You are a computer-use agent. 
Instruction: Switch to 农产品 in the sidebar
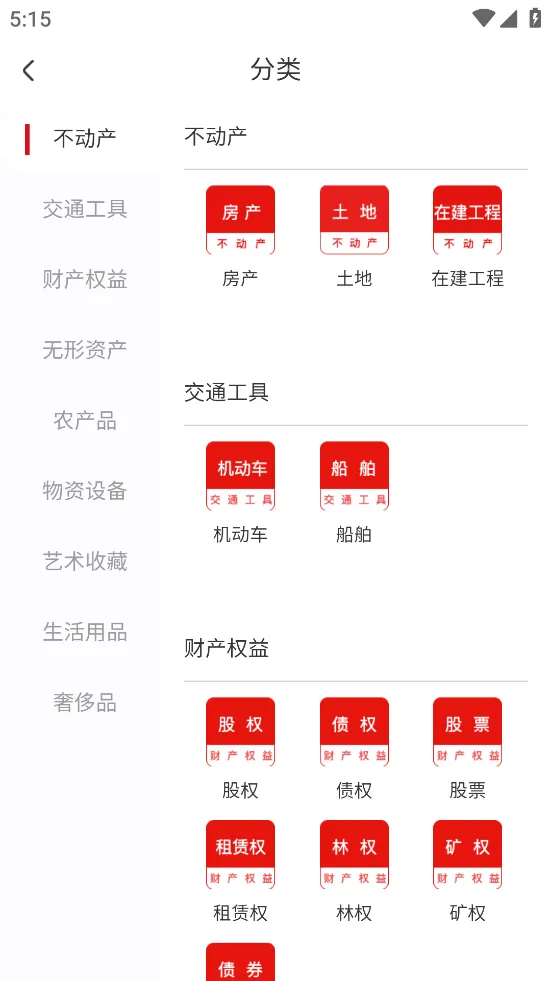85,420
